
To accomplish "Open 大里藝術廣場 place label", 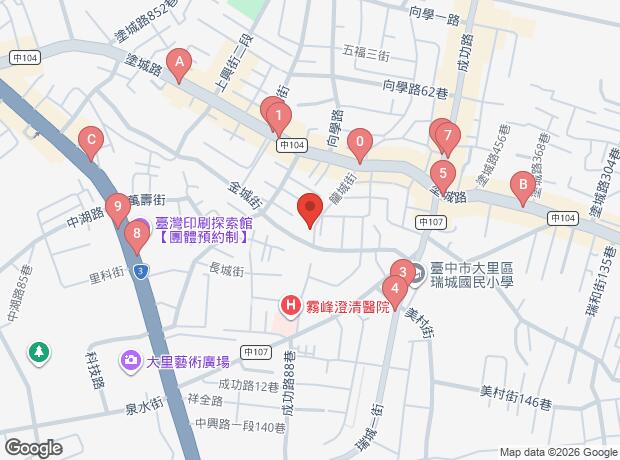I will 187,360.
